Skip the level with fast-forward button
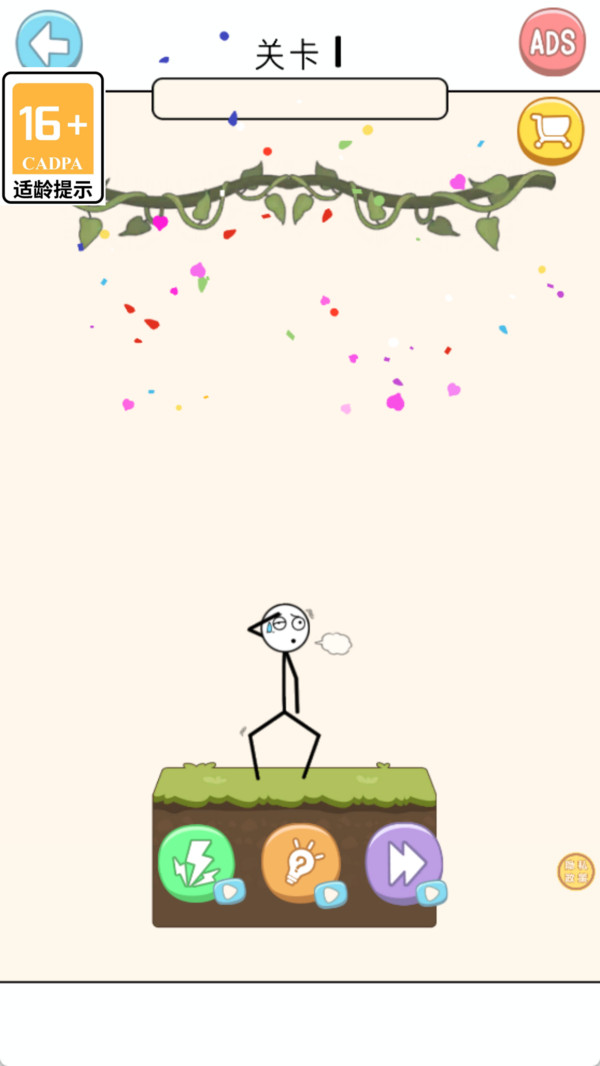Viewport: 600px width, 1066px height. pyautogui.click(x=403, y=863)
